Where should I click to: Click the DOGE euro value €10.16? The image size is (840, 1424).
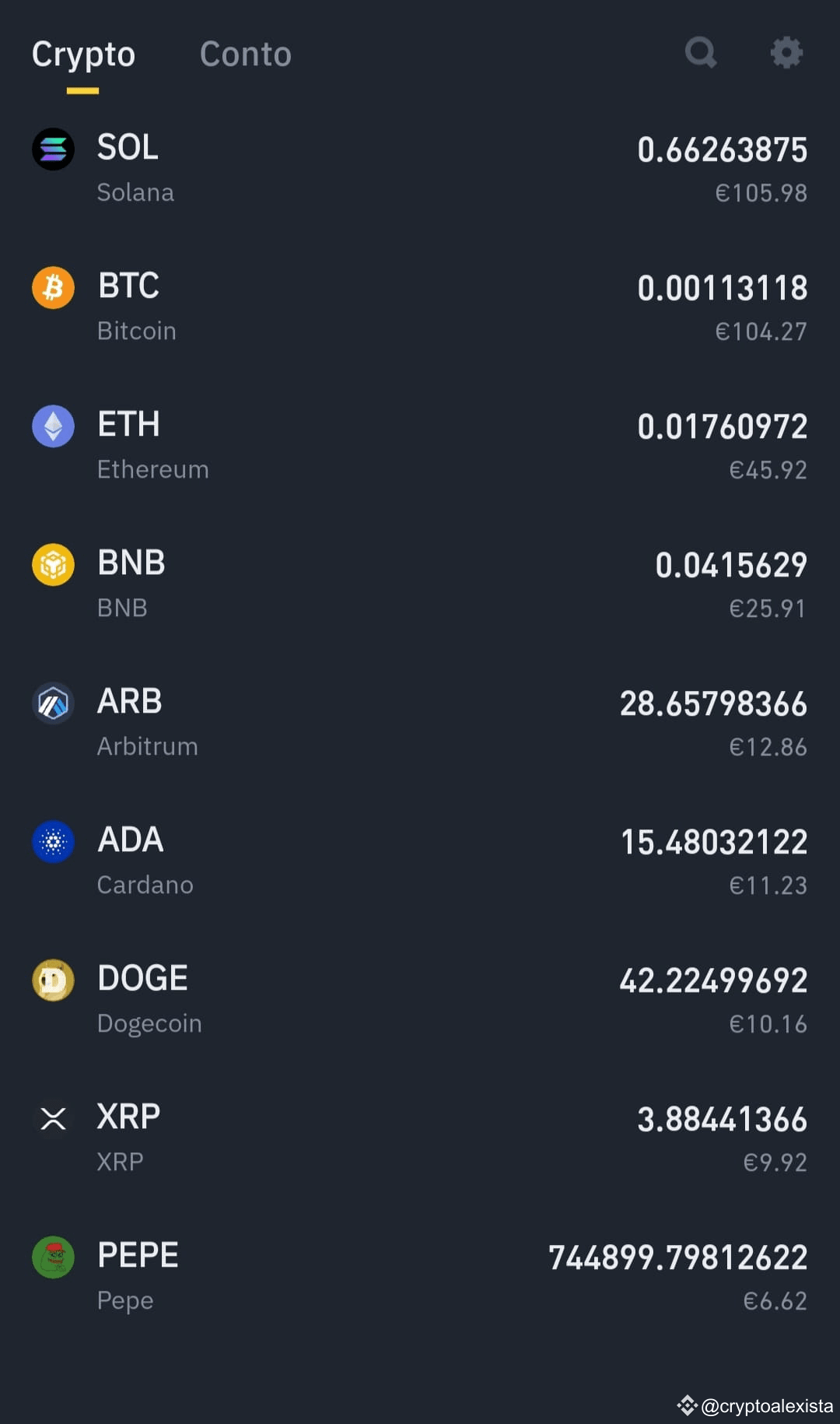(768, 1023)
